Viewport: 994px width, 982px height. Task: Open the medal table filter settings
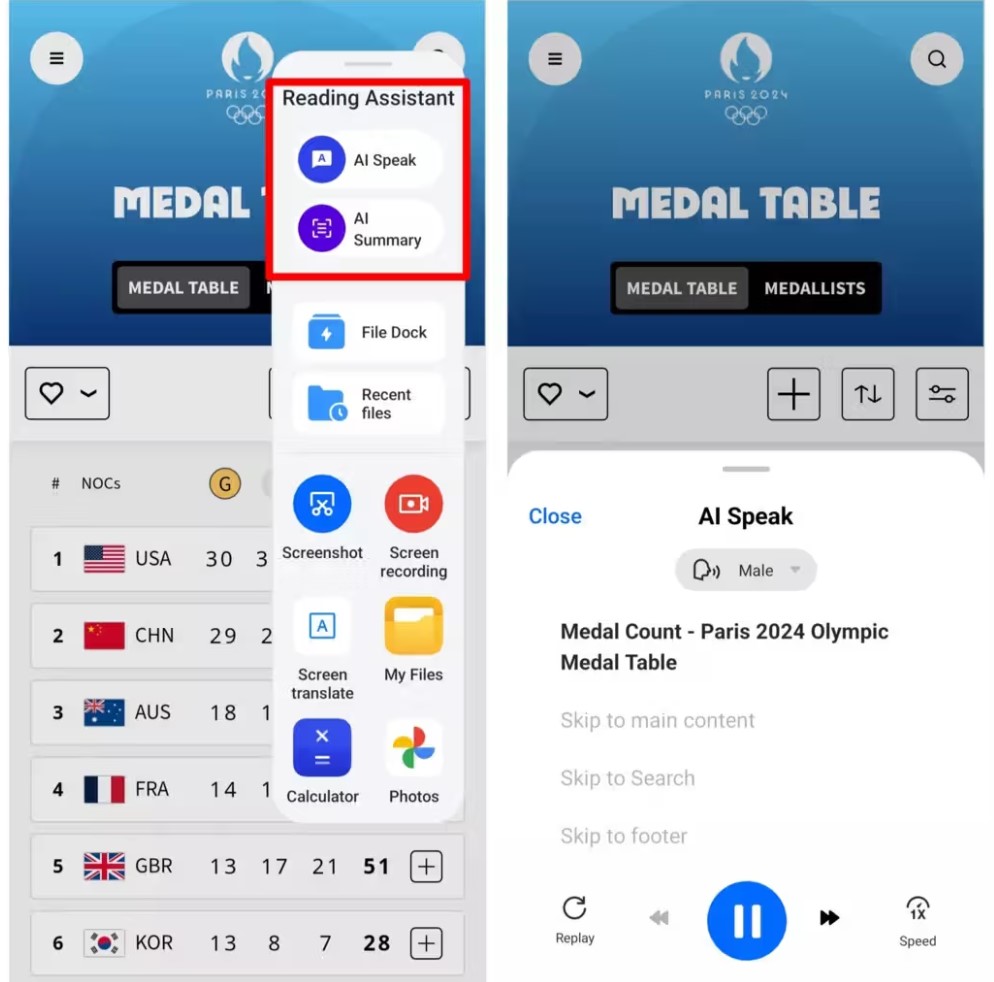coord(942,394)
